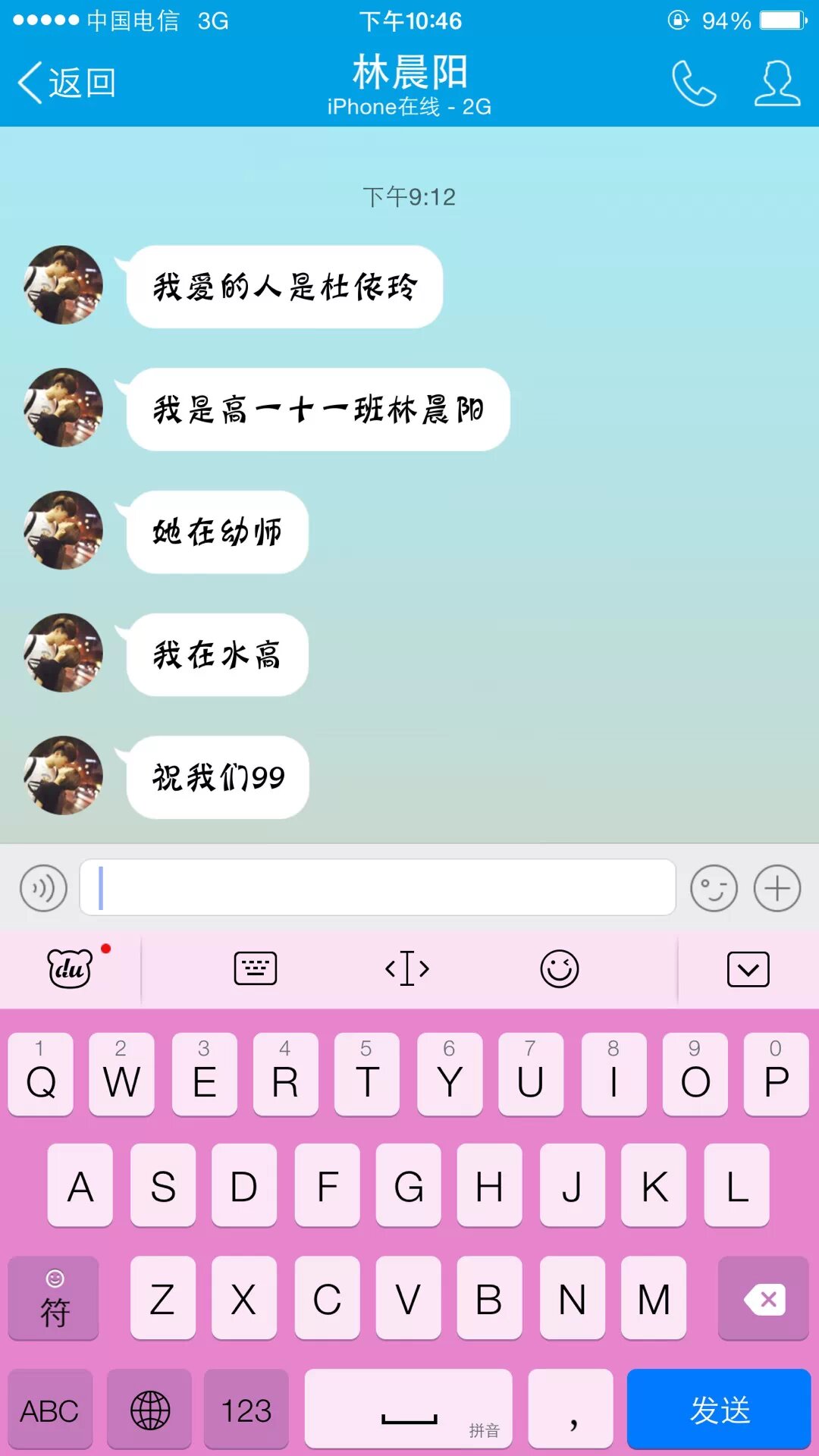Tap the avatar beside 祝我们99

click(x=64, y=776)
